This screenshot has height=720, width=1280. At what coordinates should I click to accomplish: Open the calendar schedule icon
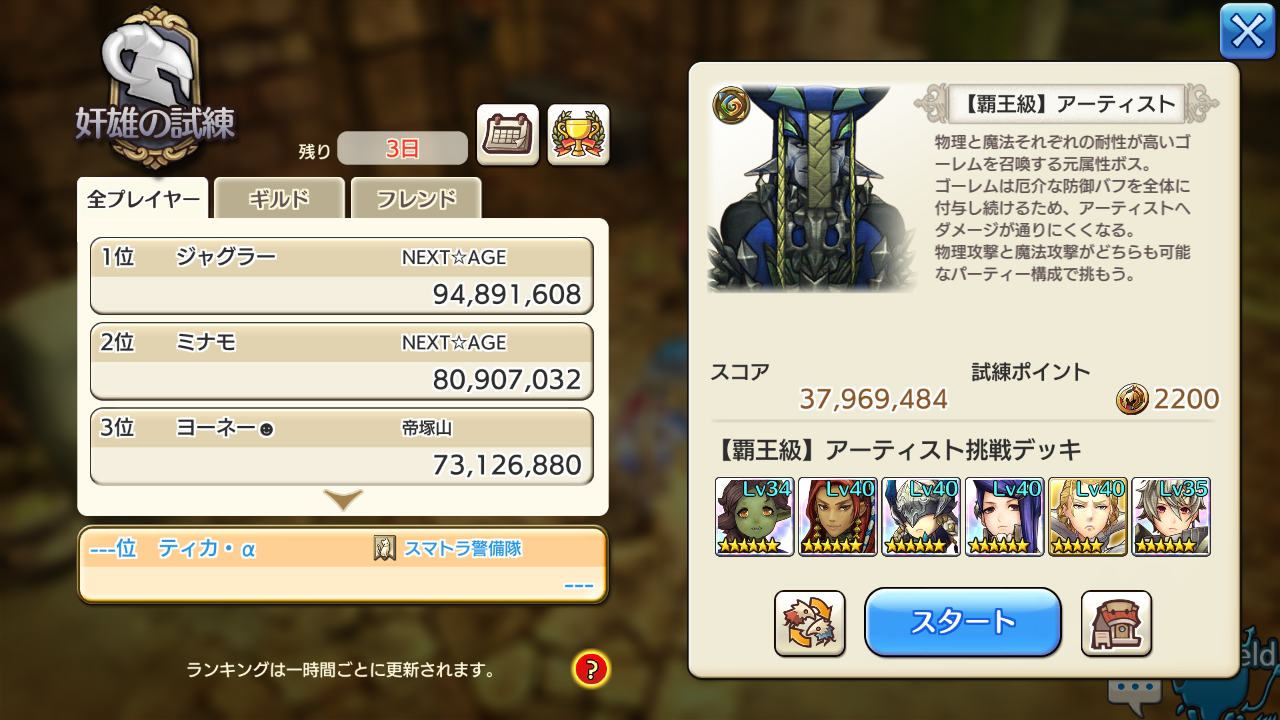point(507,134)
